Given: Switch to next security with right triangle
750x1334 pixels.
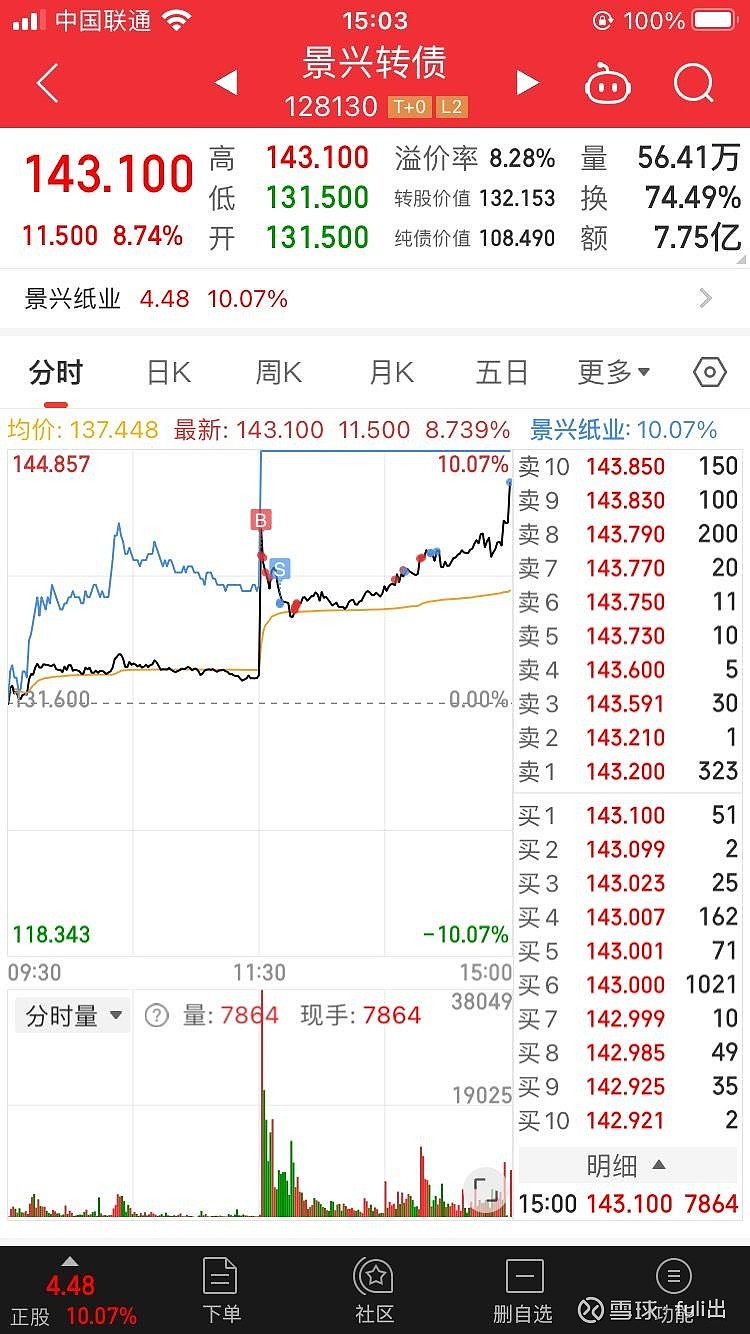Looking at the screenshot, I should click(x=528, y=83).
